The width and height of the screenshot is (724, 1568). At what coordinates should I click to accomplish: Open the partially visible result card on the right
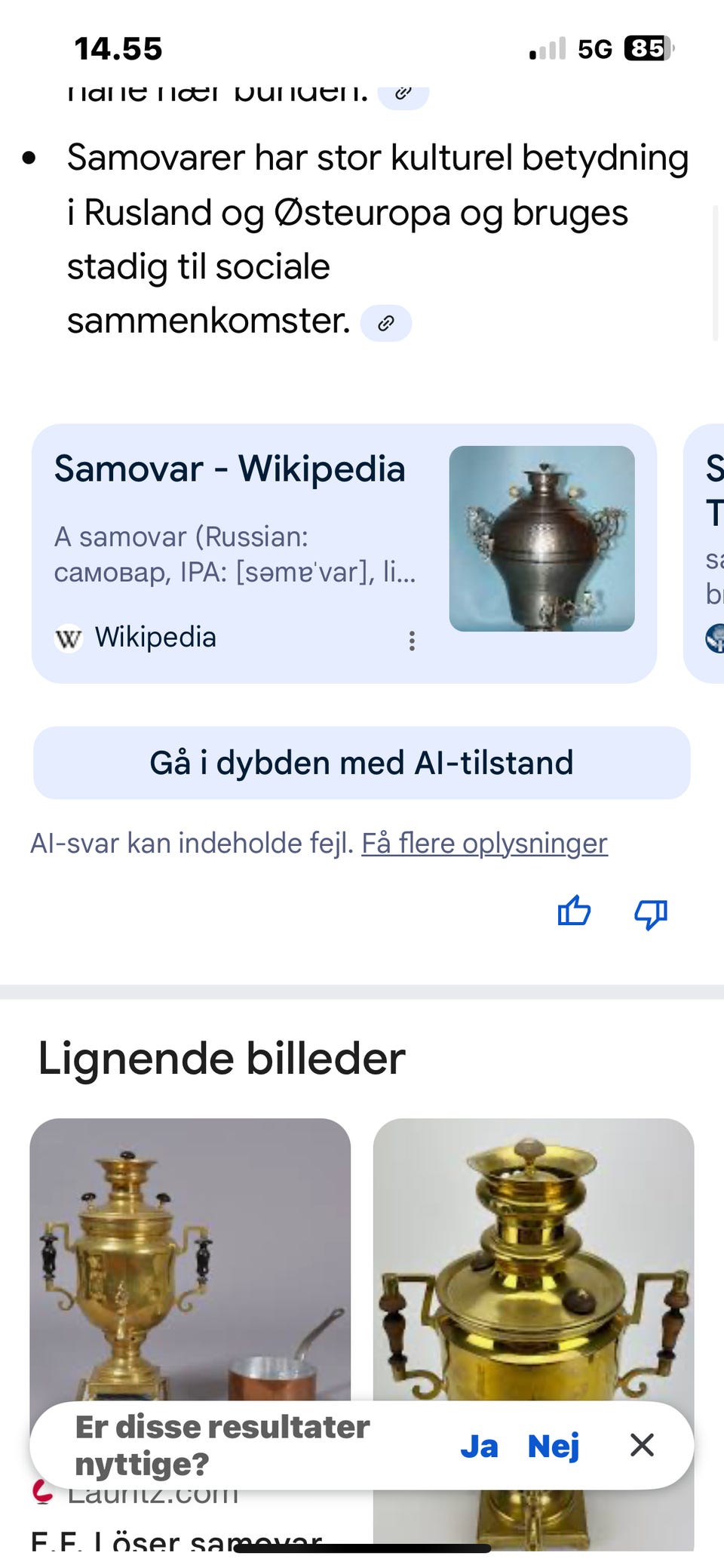click(x=709, y=551)
